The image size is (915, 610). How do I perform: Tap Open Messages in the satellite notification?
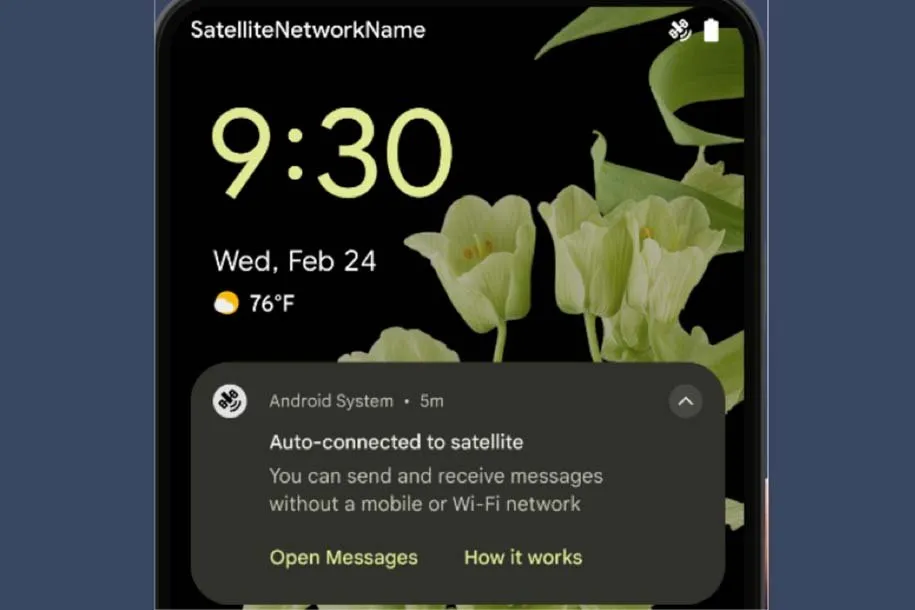pos(343,558)
